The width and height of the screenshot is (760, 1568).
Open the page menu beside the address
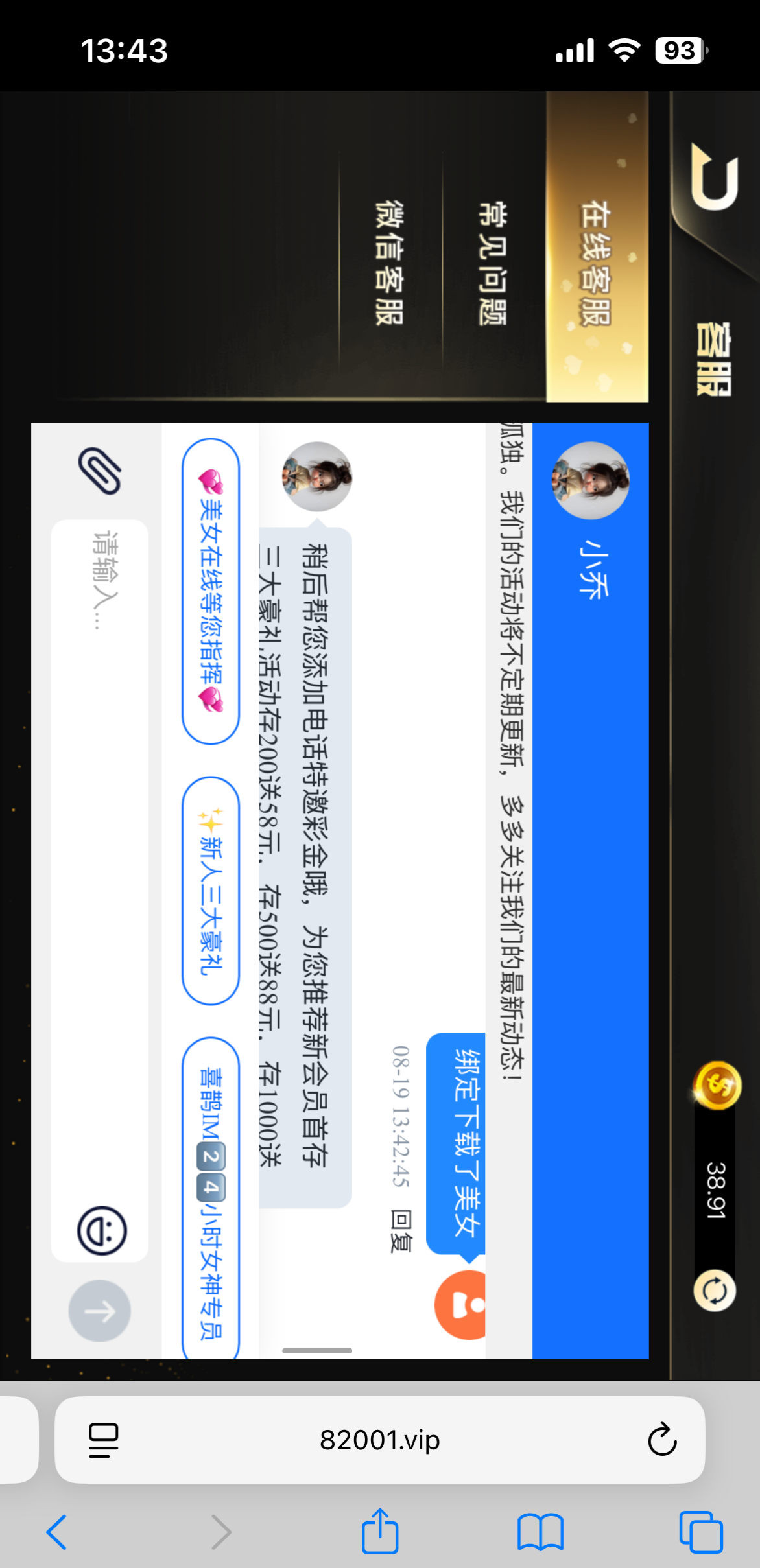point(103,1440)
